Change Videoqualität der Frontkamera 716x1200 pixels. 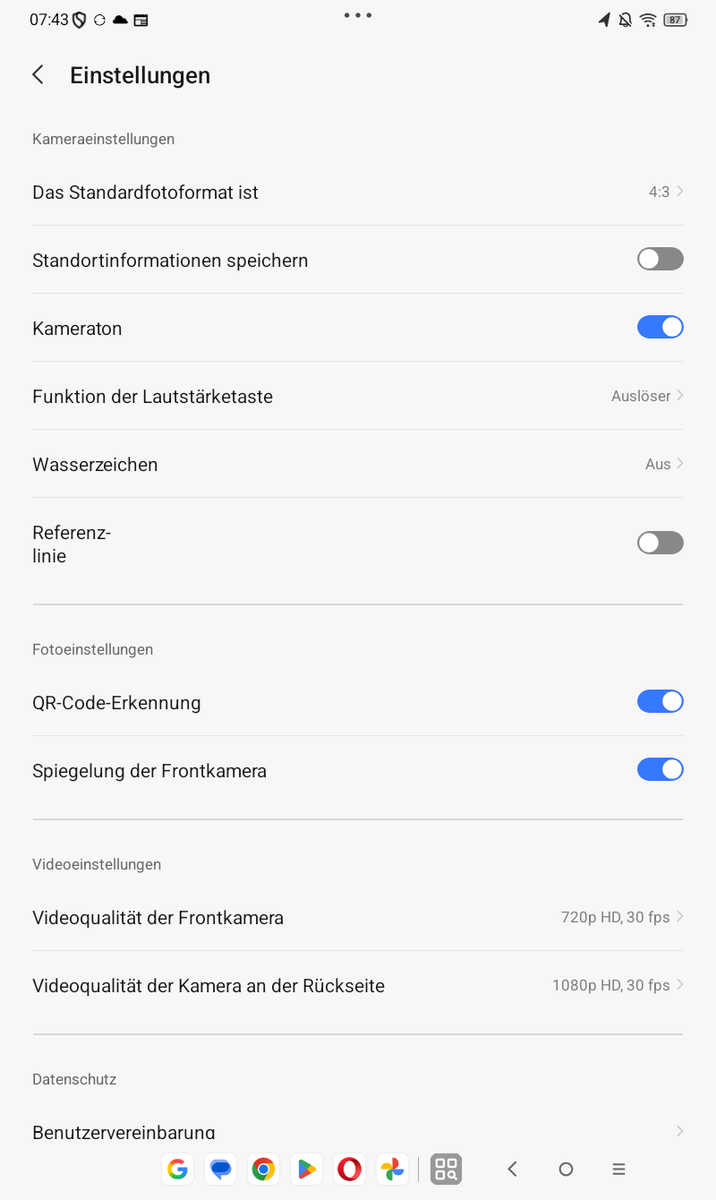click(x=357, y=917)
